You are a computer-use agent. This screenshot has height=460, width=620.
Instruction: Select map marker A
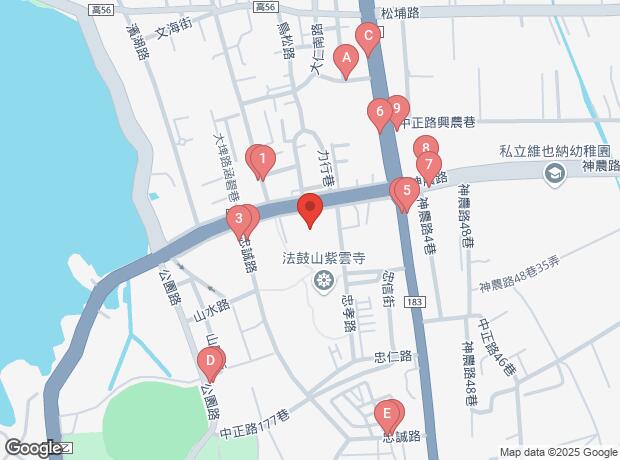point(346,60)
